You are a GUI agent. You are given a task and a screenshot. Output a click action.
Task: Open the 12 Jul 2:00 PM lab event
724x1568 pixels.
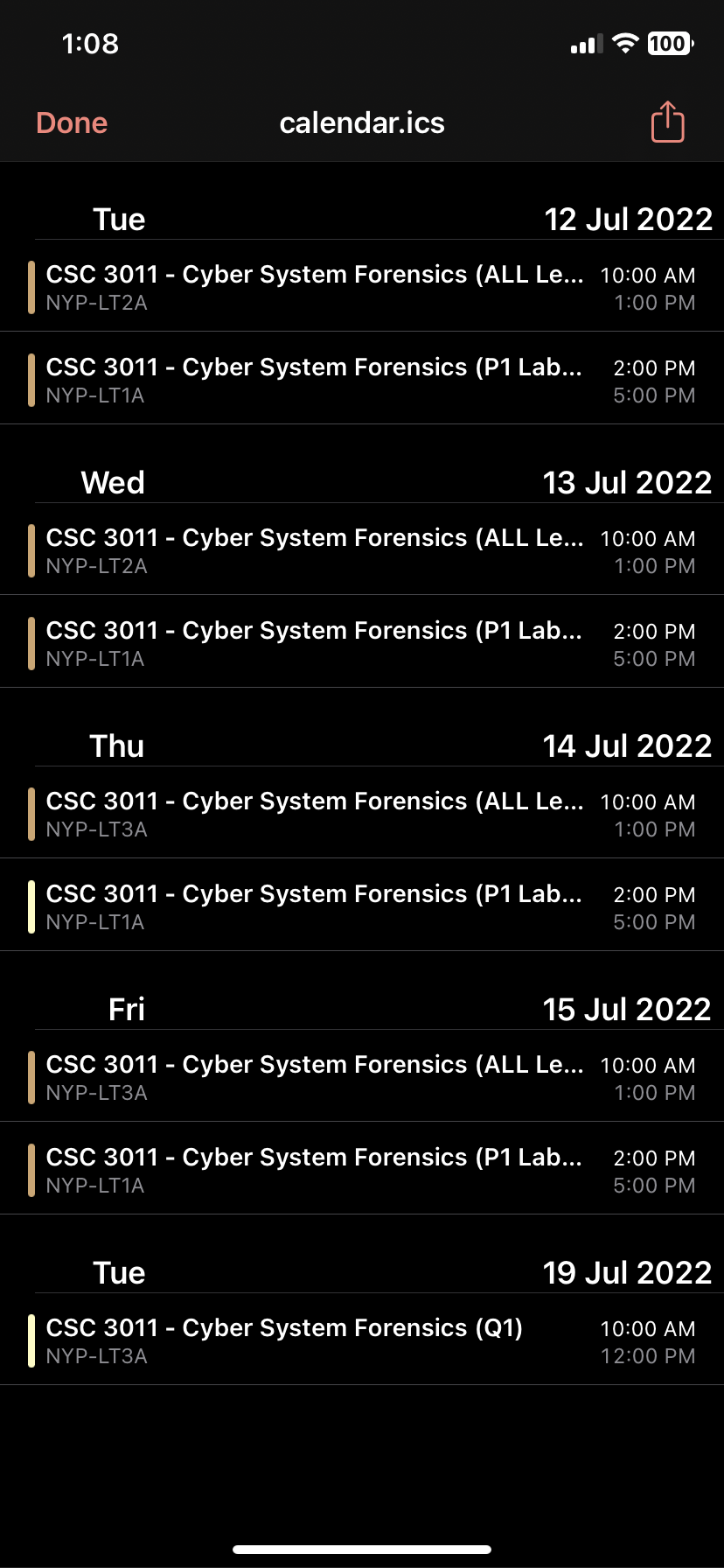[362, 380]
